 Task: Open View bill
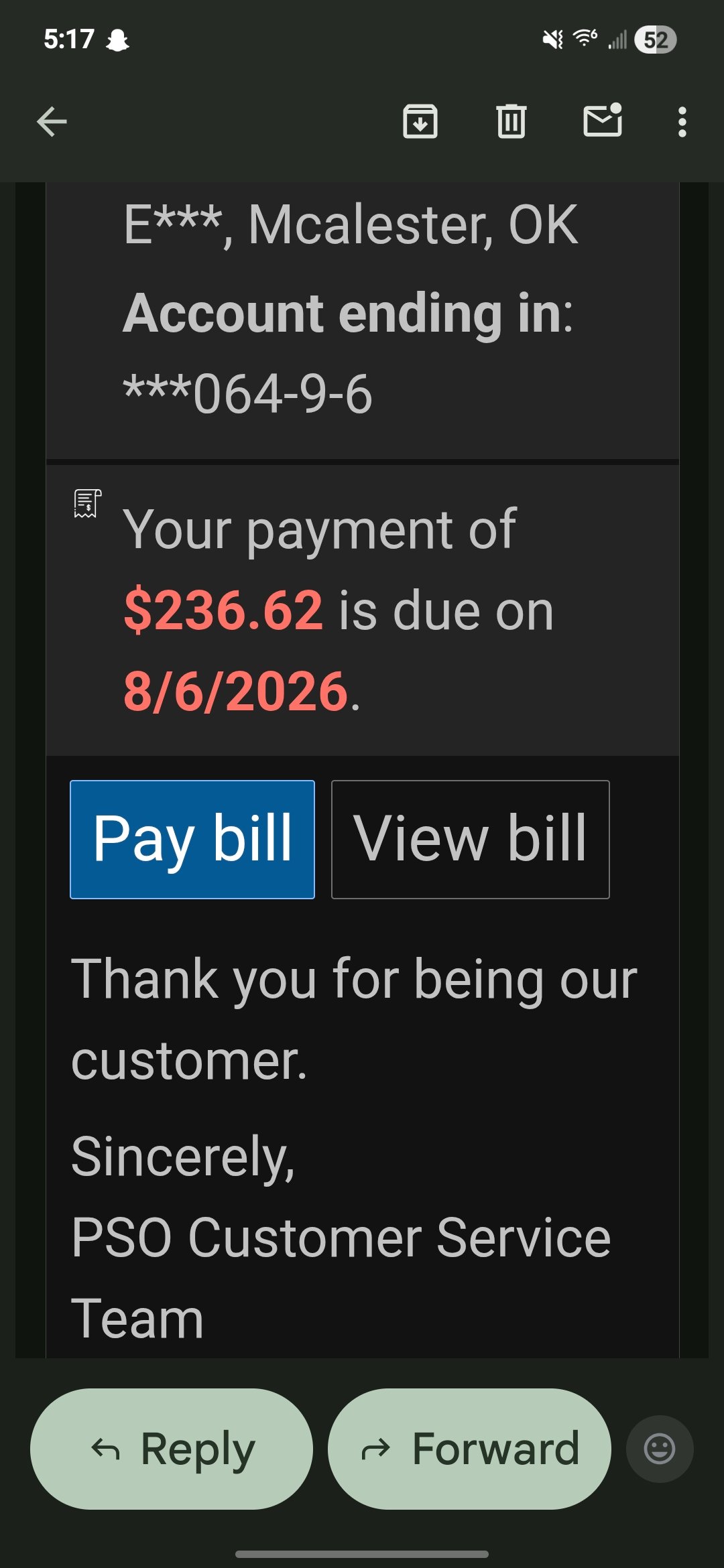coord(471,839)
